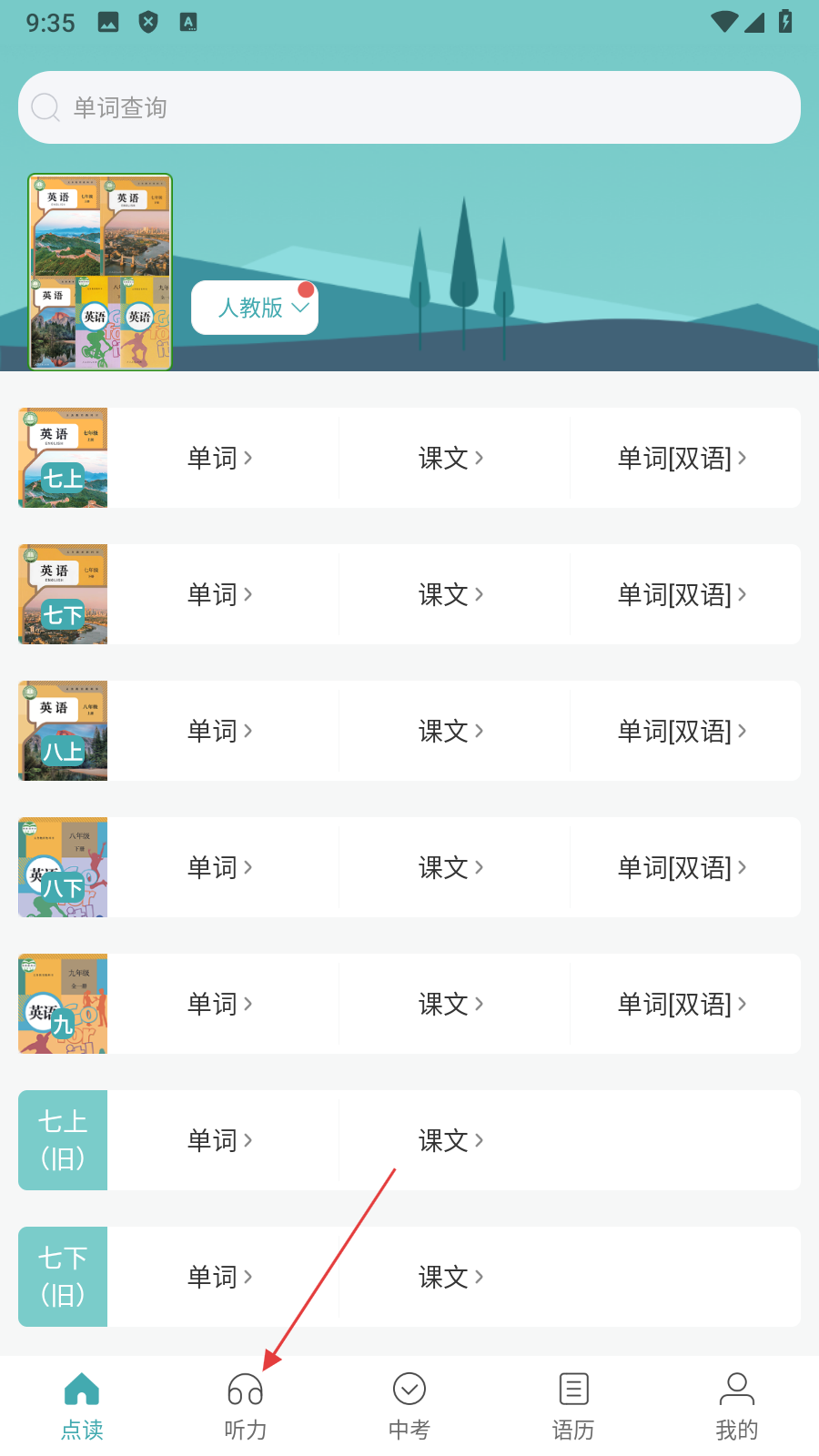819x1456 pixels.
Task: Open 课文 for the 九 textbook
Action: pos(451,1004)
